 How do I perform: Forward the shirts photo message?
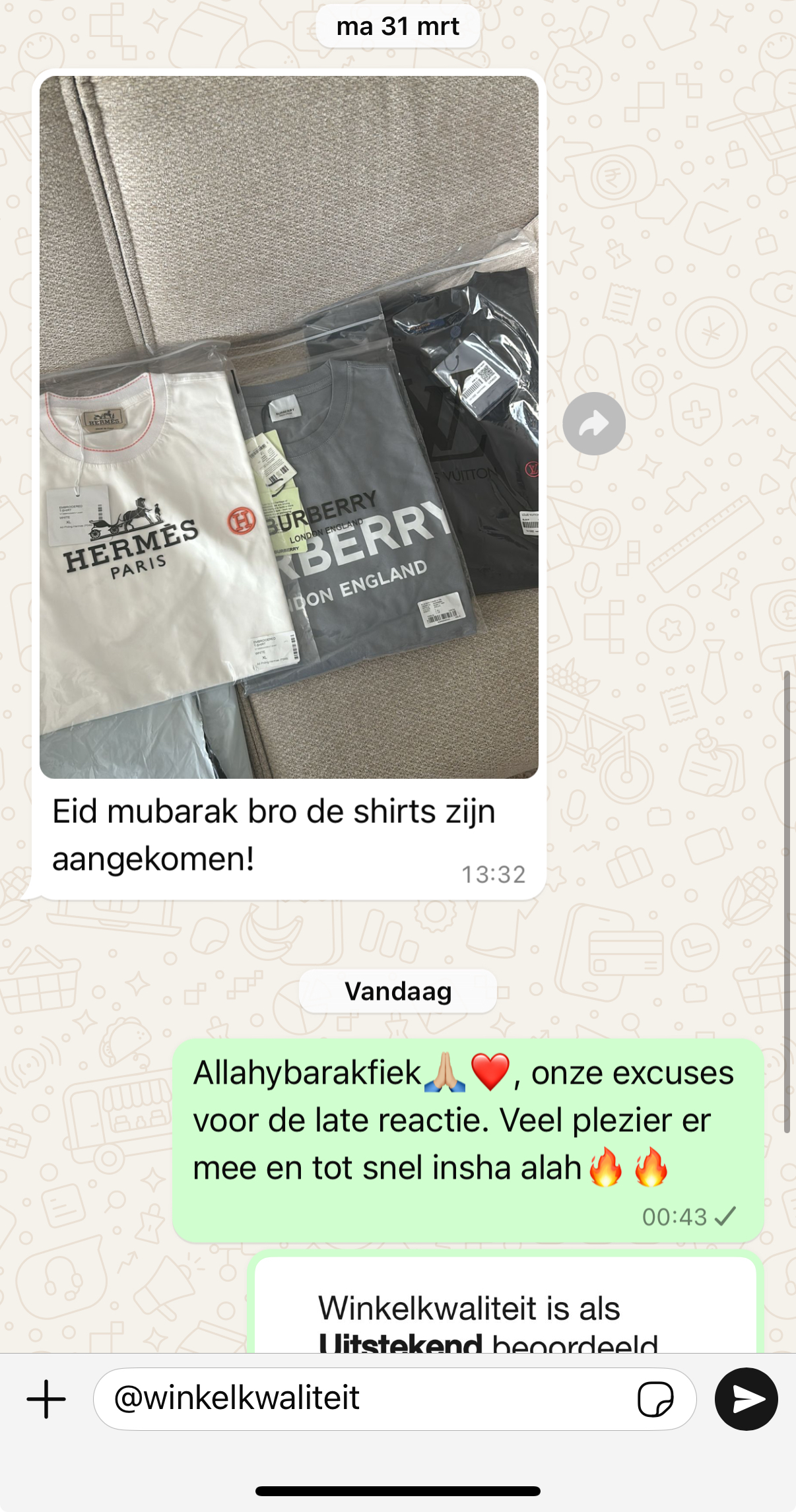[x=594, y=424]
